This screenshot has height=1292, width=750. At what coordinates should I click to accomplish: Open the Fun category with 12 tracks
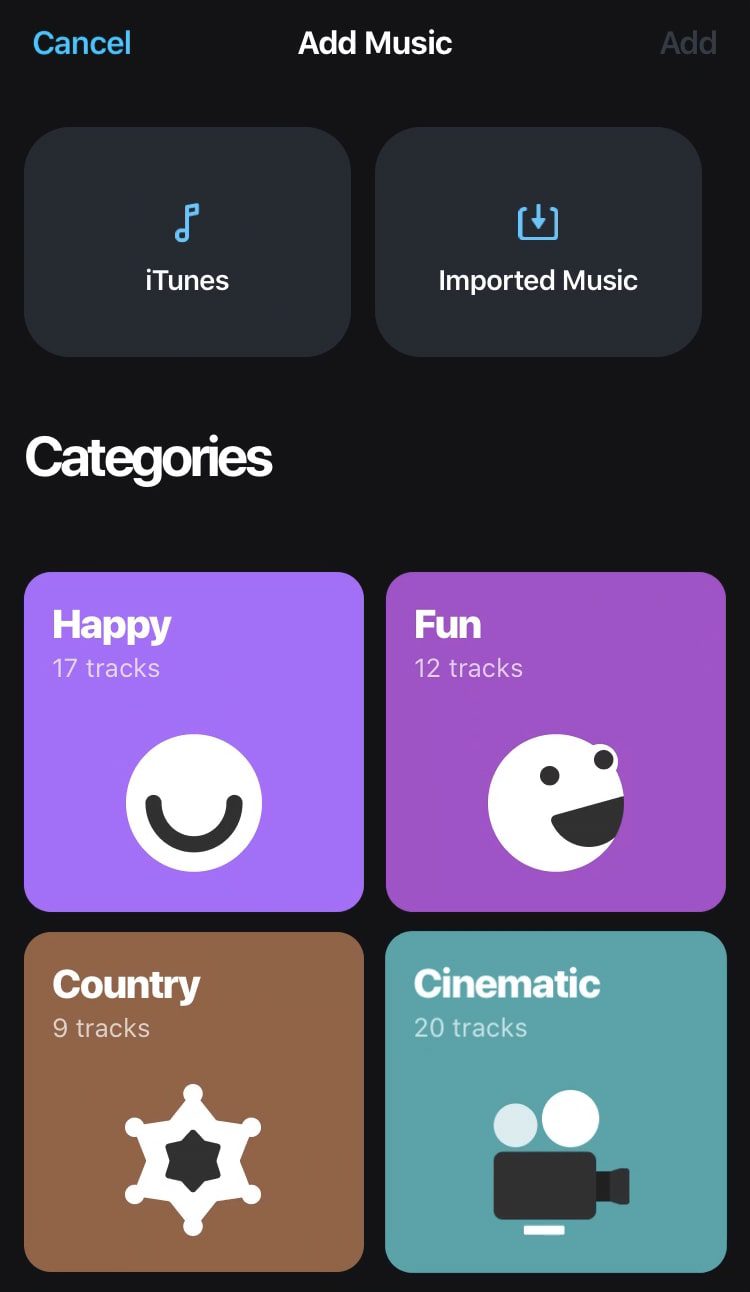[x=555, y=740]
